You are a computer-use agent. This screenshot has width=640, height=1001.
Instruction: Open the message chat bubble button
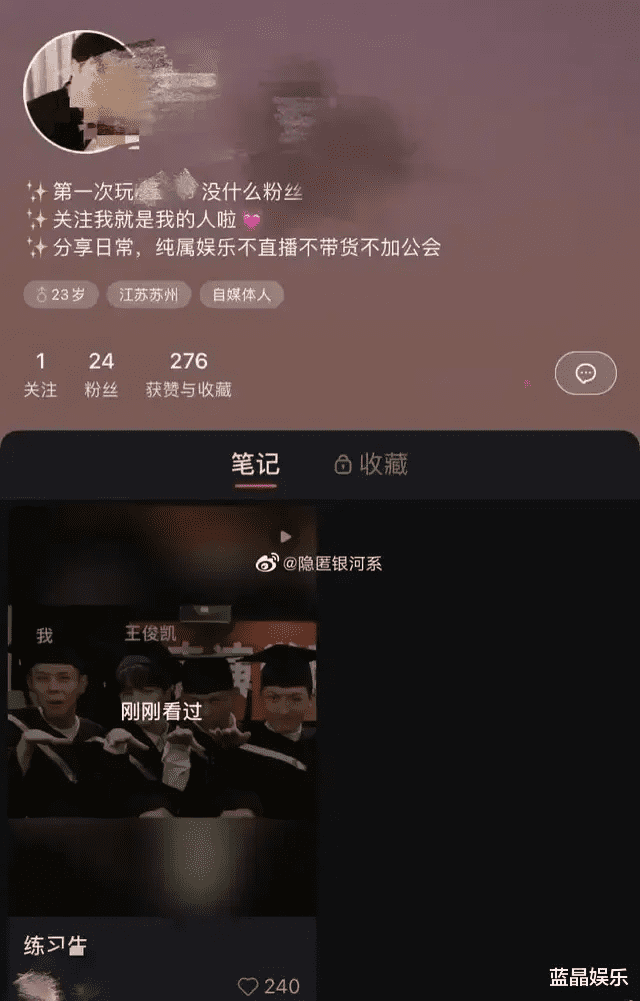[x=585, y=373]
